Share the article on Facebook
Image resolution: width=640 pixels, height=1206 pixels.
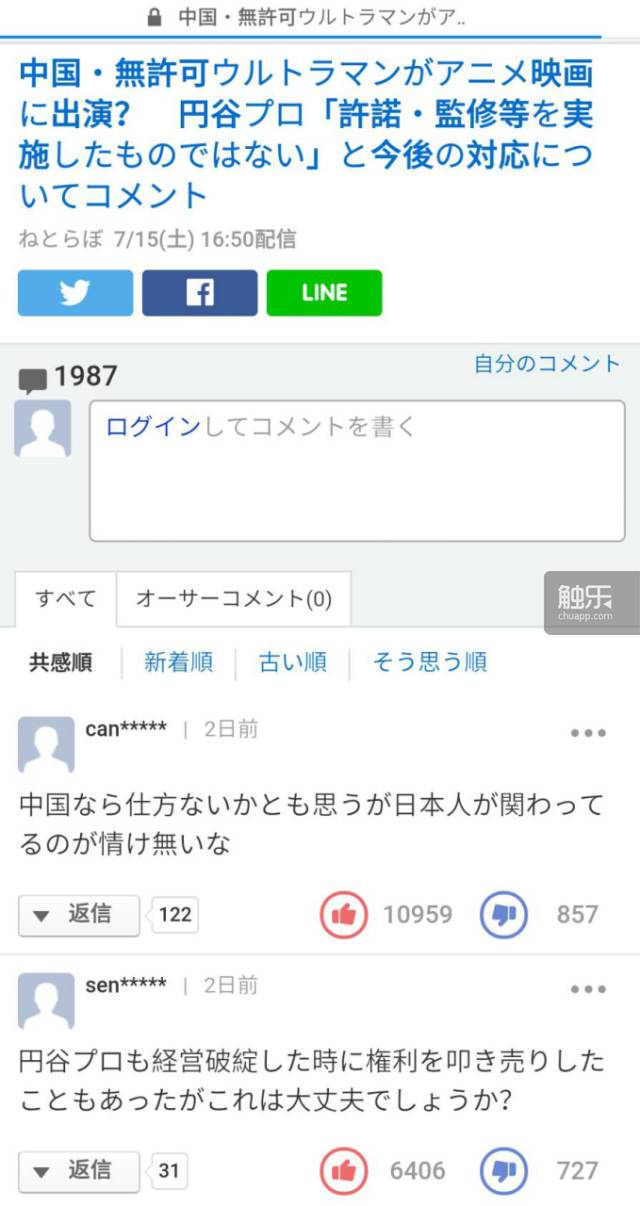[199, 293]
